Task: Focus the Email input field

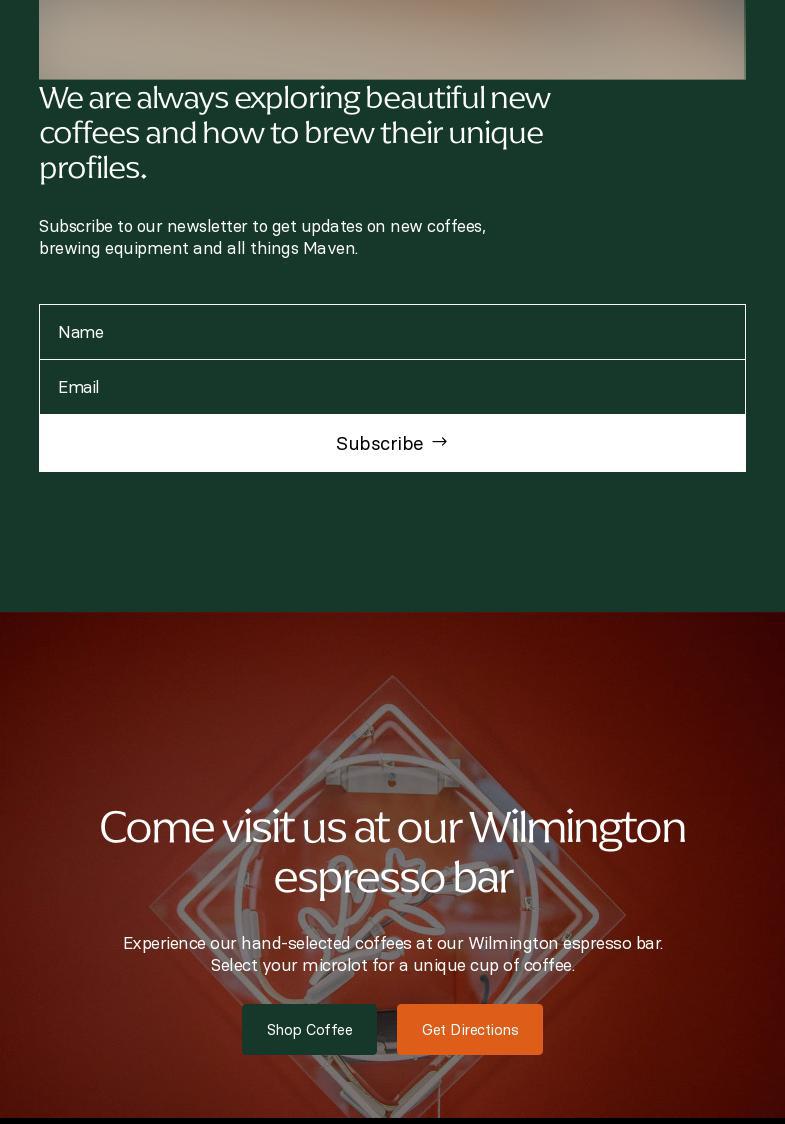Action: pyautogui.click(x=392, y=387)
